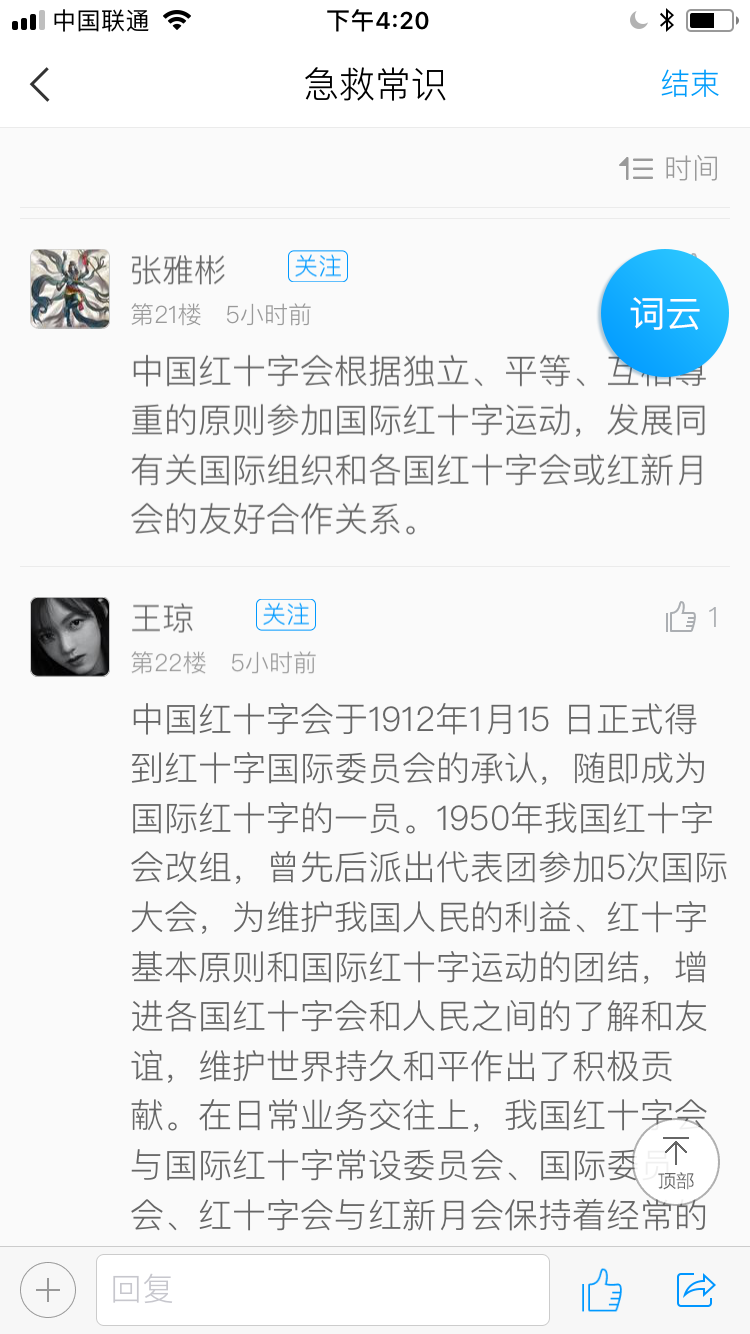This screenshot has height=1334, width=750.
Task: Open 张雅彬's profile picture
Action: [70, 288]
